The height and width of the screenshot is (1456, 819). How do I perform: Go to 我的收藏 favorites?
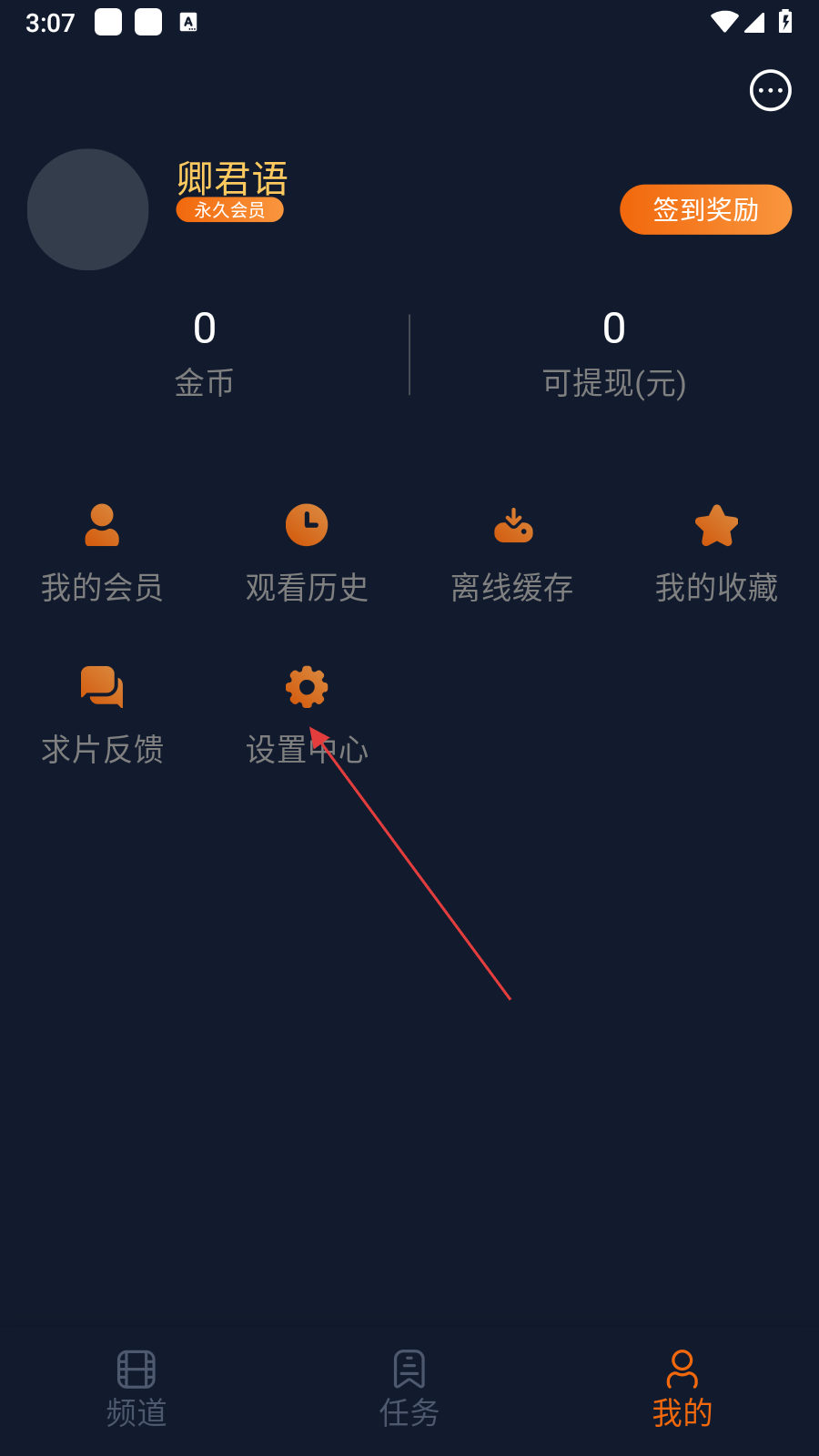(716, 552)
